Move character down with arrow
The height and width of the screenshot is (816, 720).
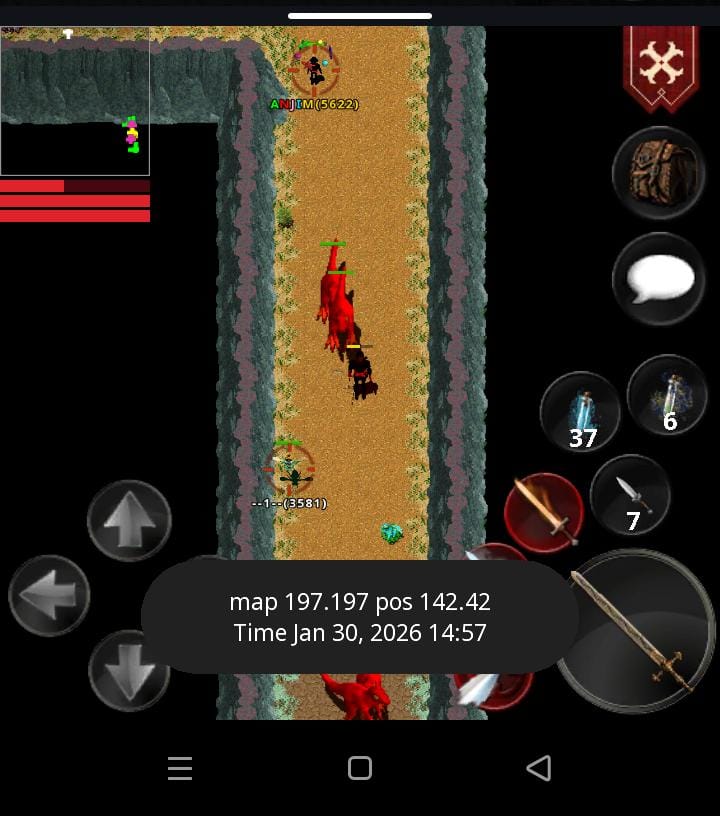coord(127,668)
